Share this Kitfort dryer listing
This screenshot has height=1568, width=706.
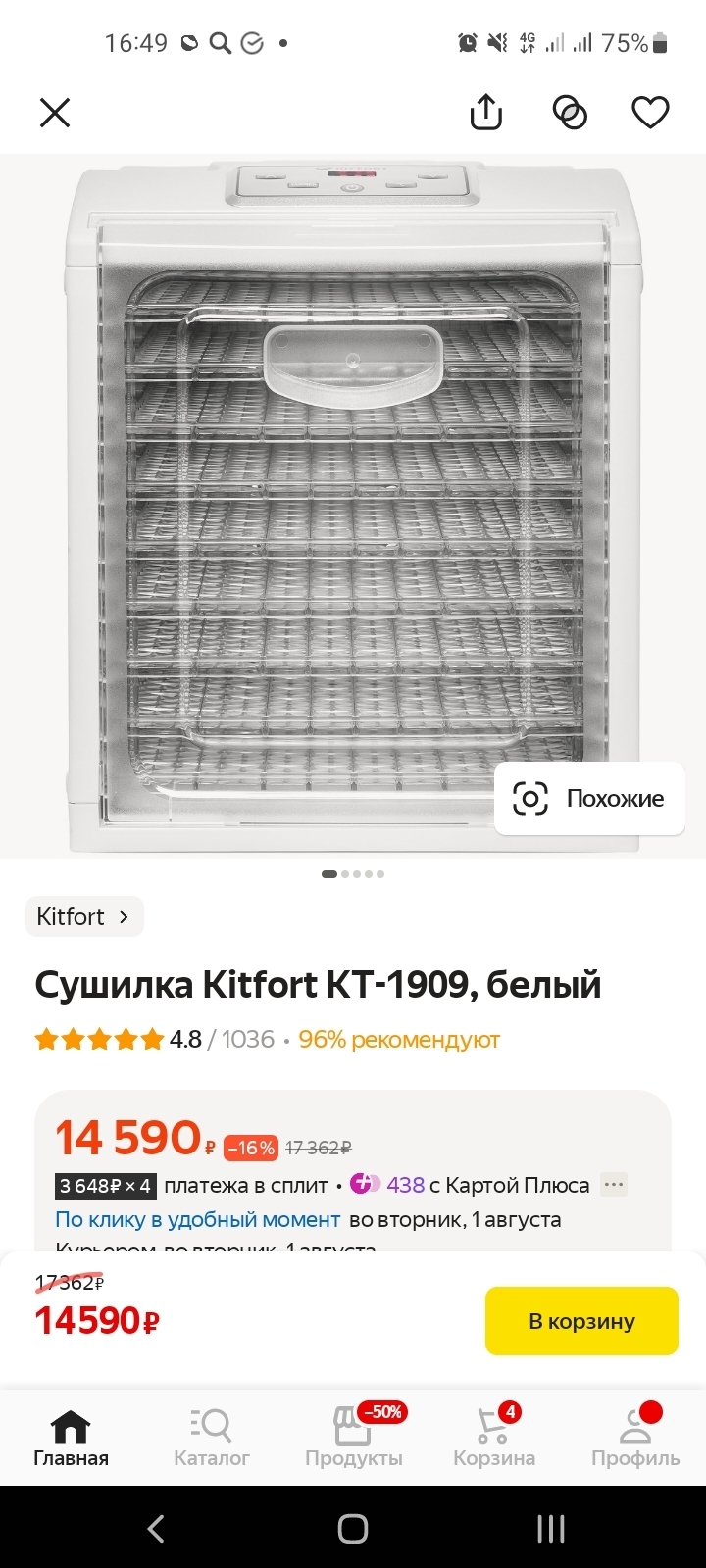[486, 113]
